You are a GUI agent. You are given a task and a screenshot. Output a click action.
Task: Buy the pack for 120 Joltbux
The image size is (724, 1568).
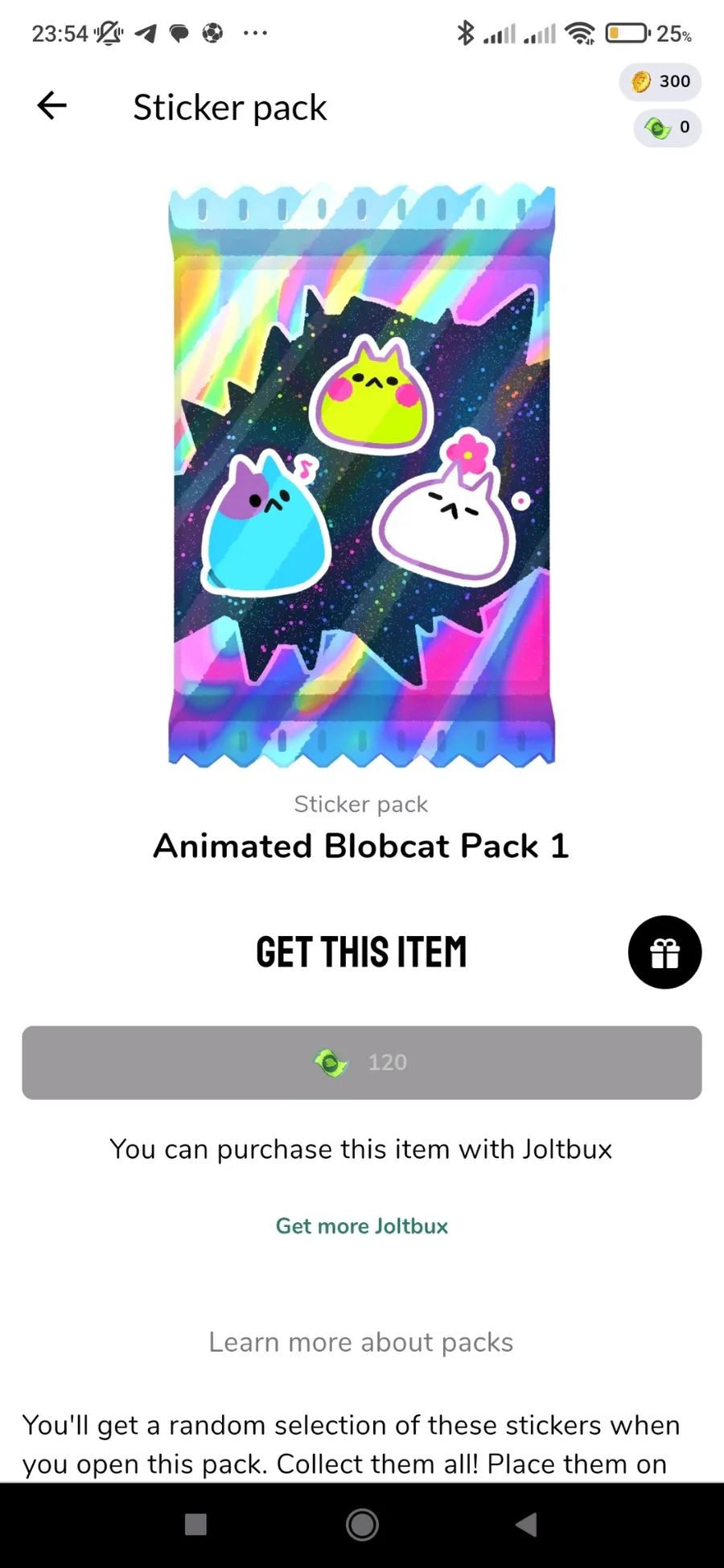click(x=362, y=1062)
